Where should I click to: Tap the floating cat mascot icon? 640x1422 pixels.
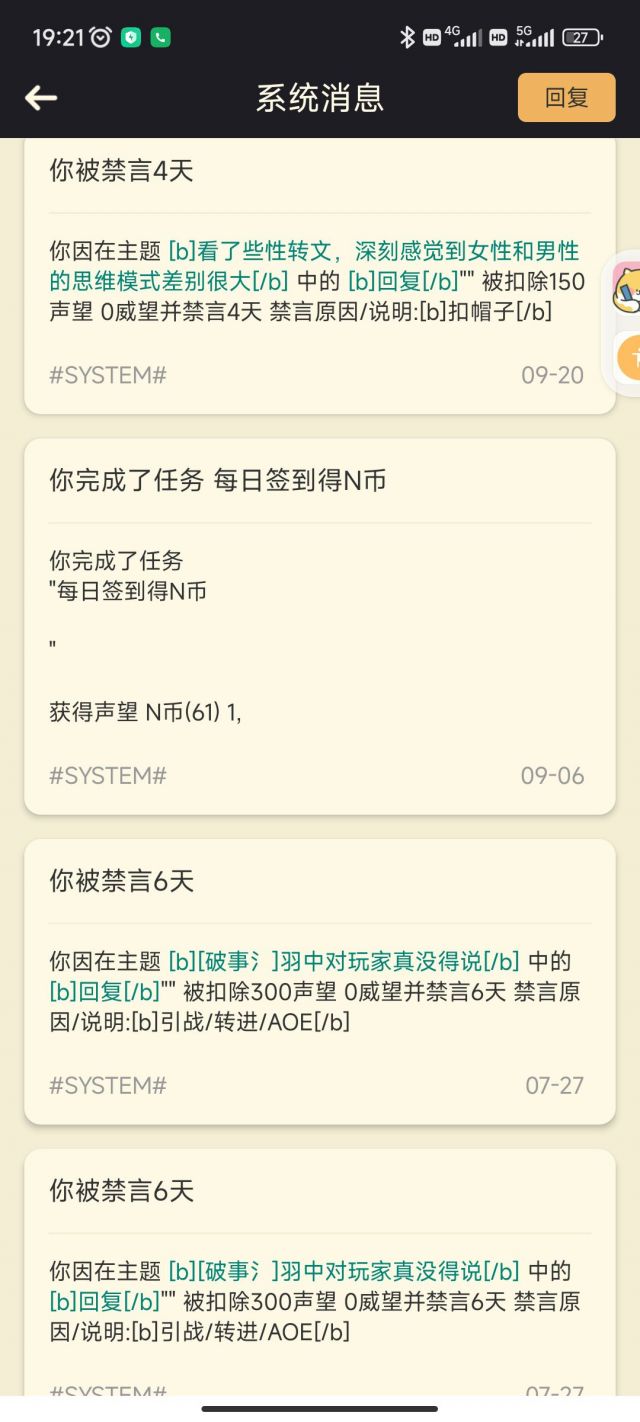point(627,288)
